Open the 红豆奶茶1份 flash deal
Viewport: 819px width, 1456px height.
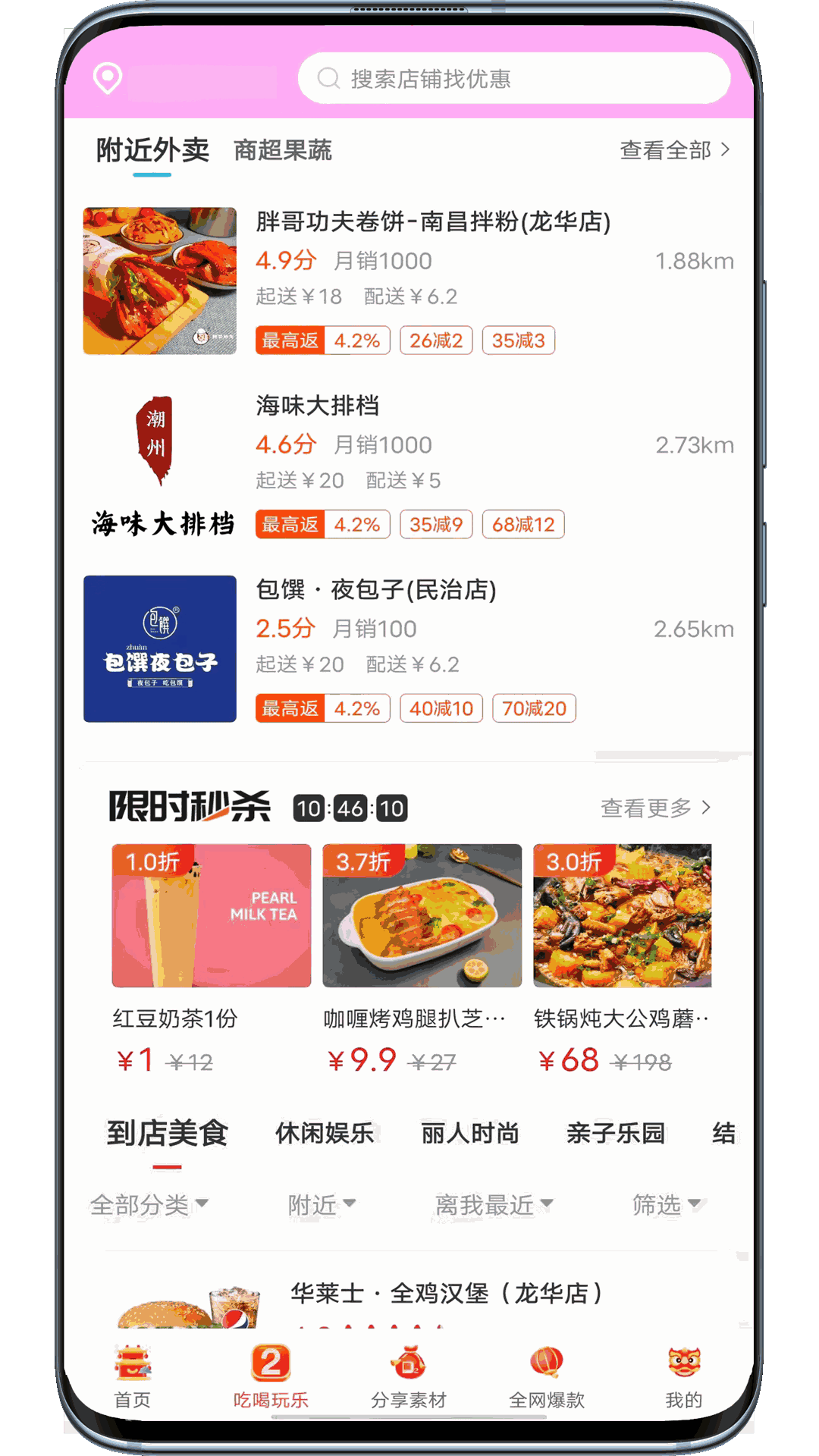[212, 957]
